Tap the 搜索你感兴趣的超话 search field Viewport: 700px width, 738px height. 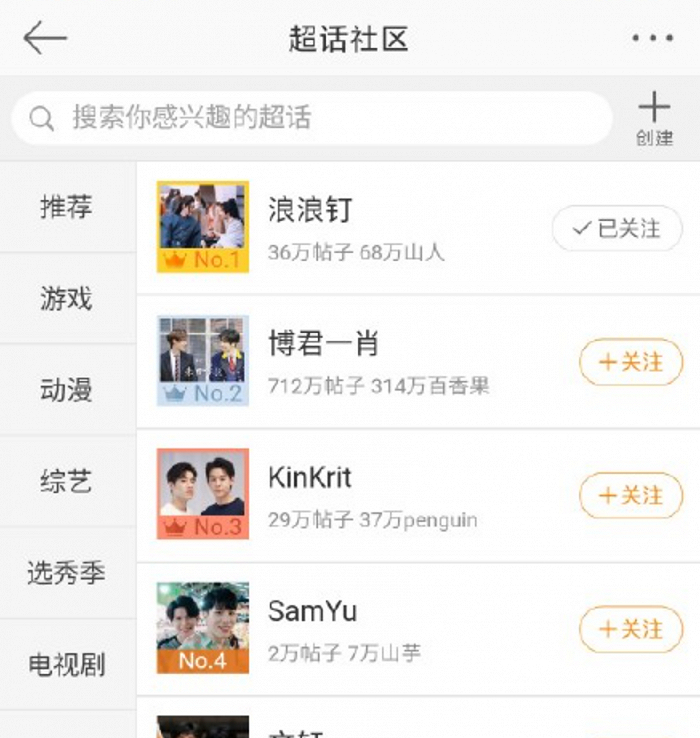310,118
